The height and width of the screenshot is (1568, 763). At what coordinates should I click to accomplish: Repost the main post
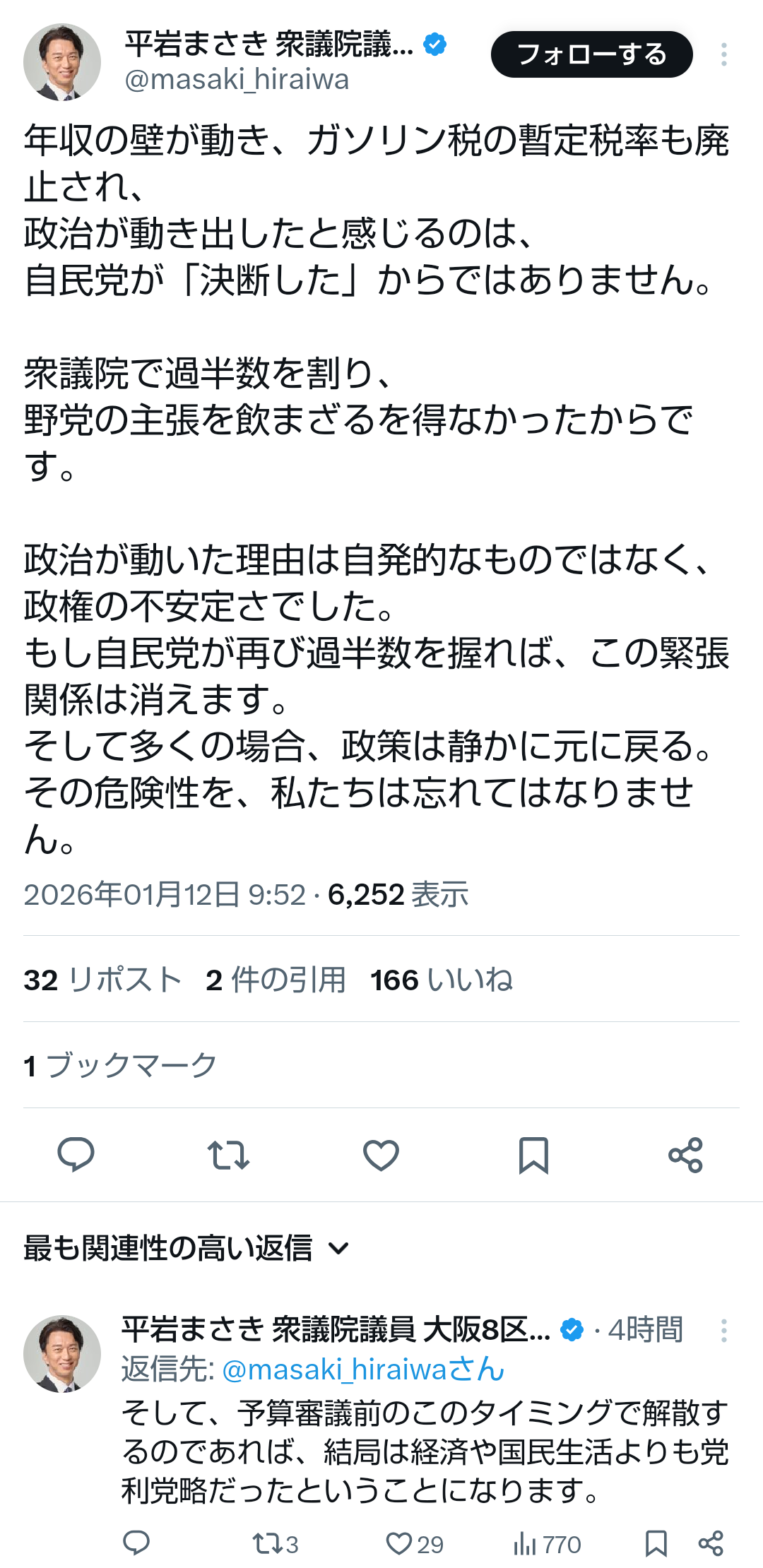click(x=228, y=1155)
